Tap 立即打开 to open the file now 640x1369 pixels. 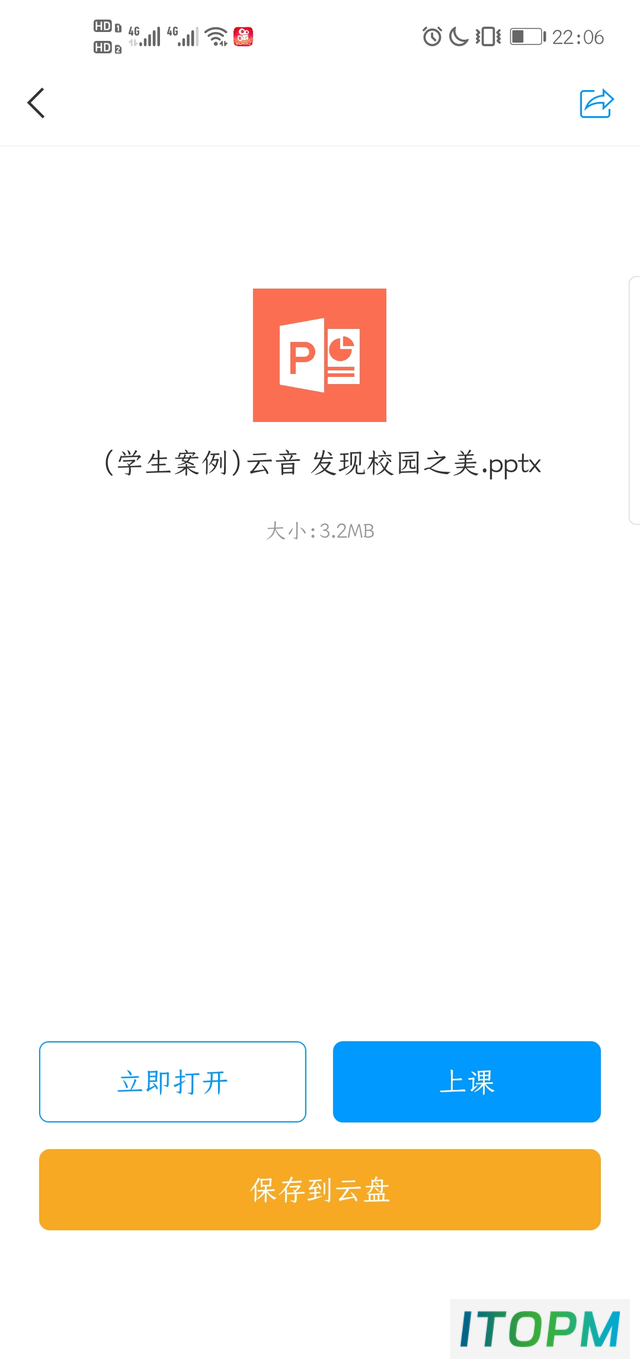point(173,1082)
